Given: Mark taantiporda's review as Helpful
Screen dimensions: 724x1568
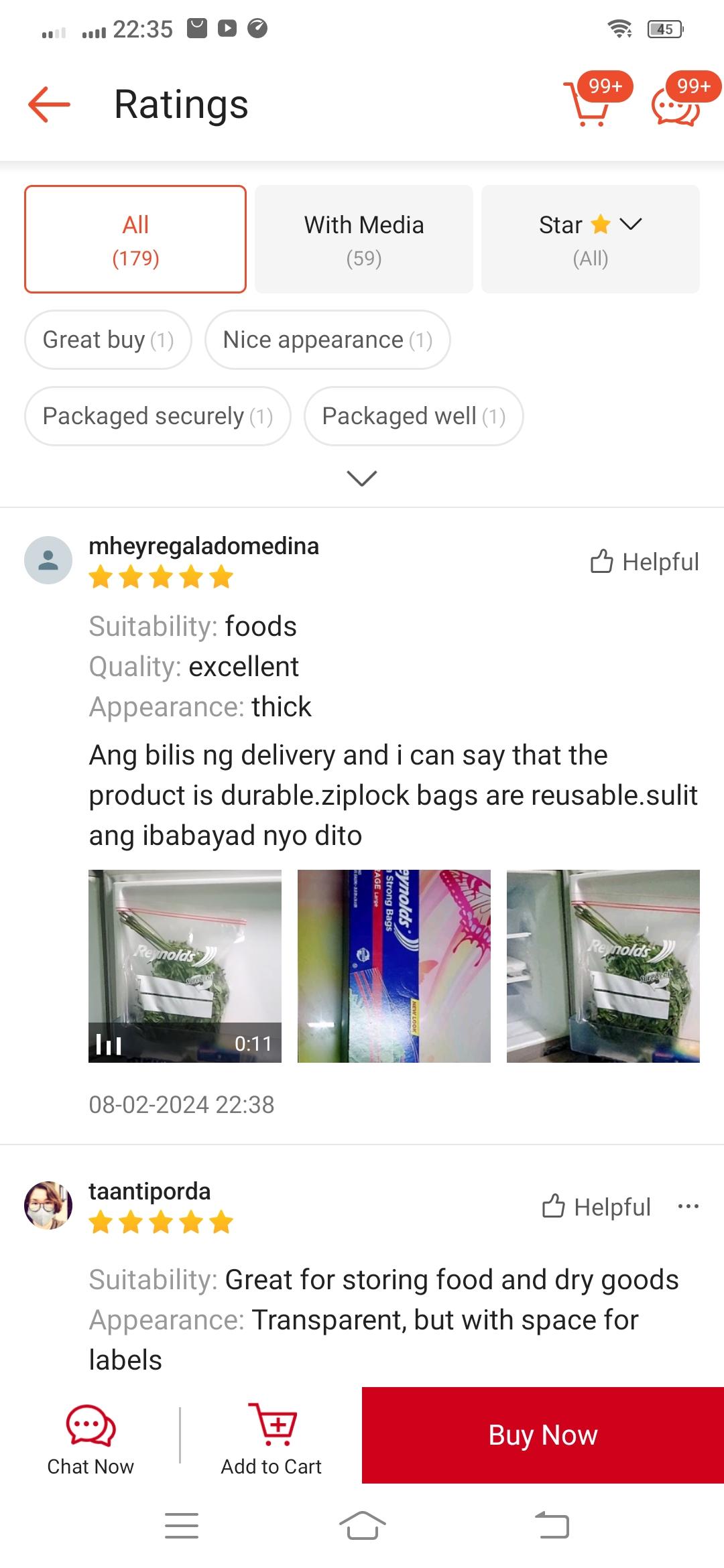Looking at the screenshot, I should [596, 1207].
